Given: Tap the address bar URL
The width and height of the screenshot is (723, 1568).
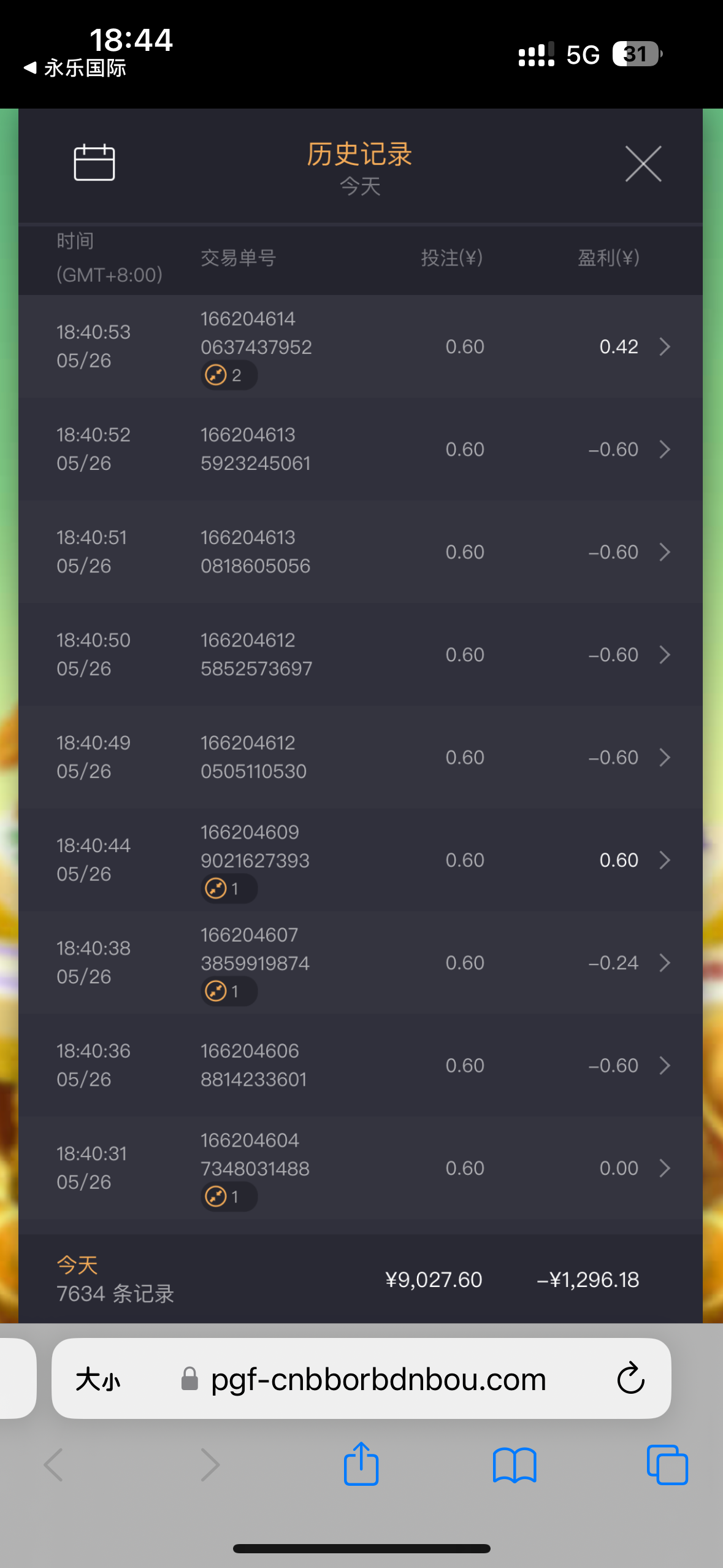Looking at the screenshot, I should click(378, 1380).
